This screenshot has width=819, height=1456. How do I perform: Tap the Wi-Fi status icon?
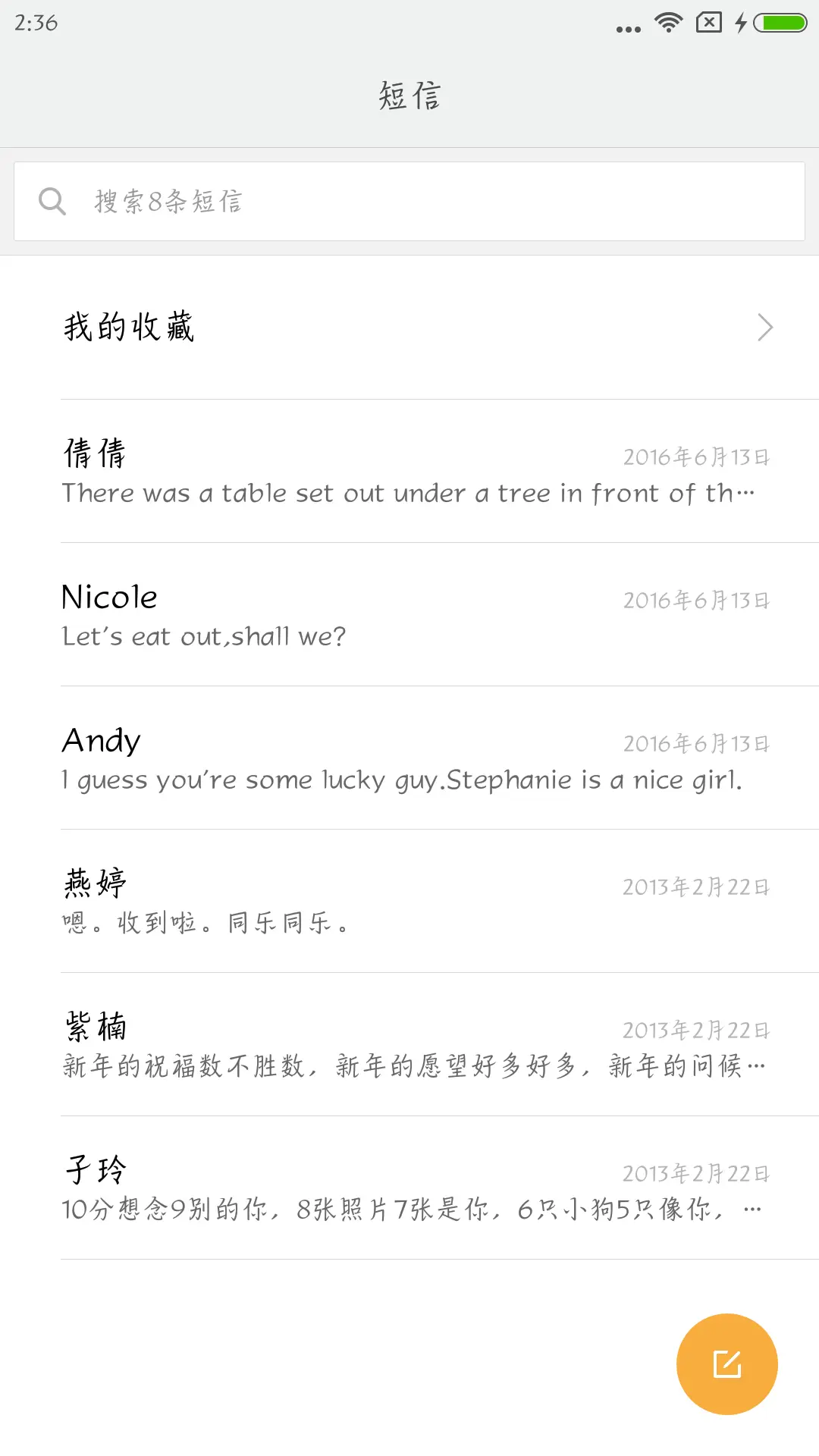tap(667, 23)
